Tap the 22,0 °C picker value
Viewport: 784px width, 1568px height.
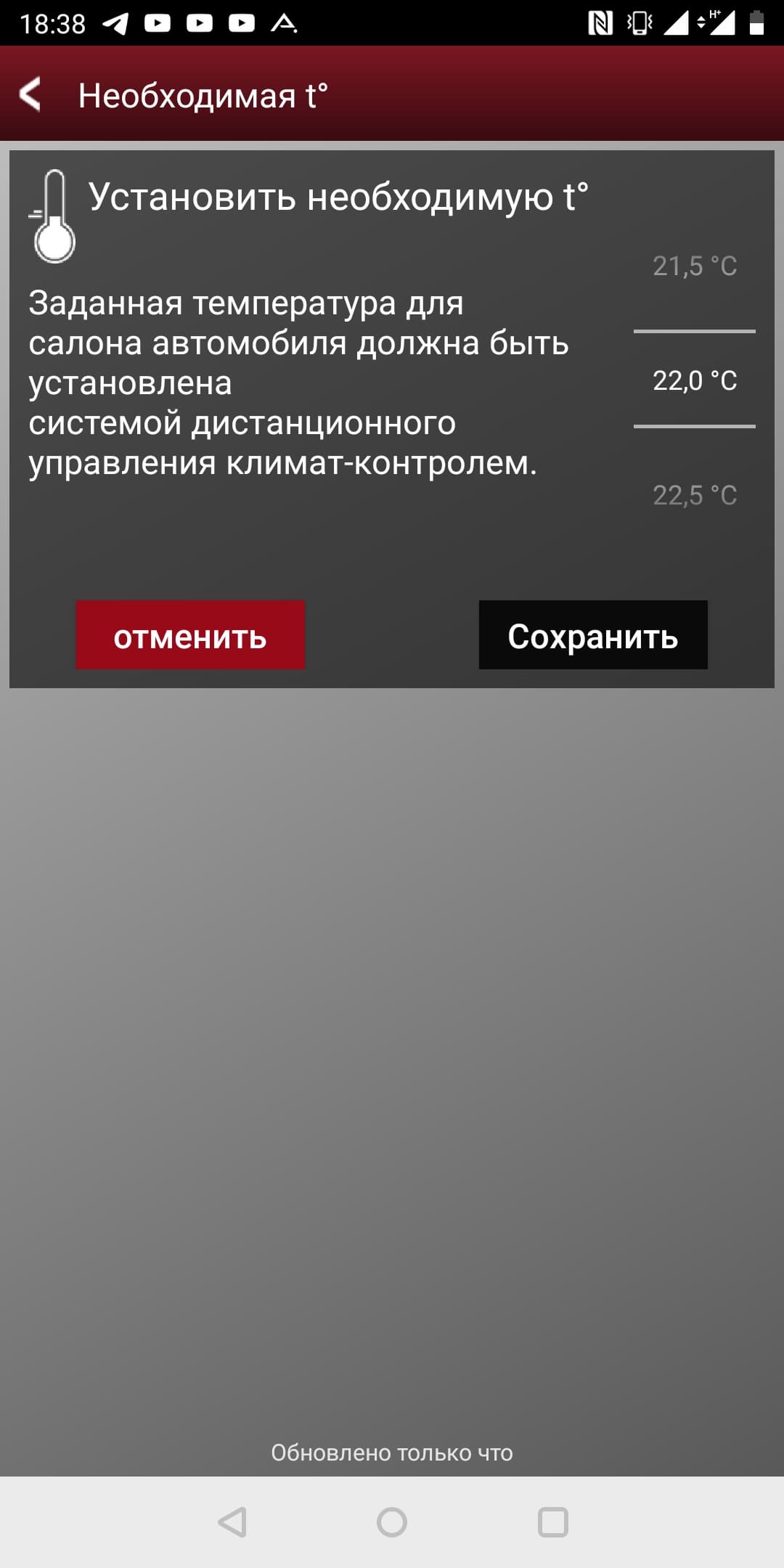(694, 380)
